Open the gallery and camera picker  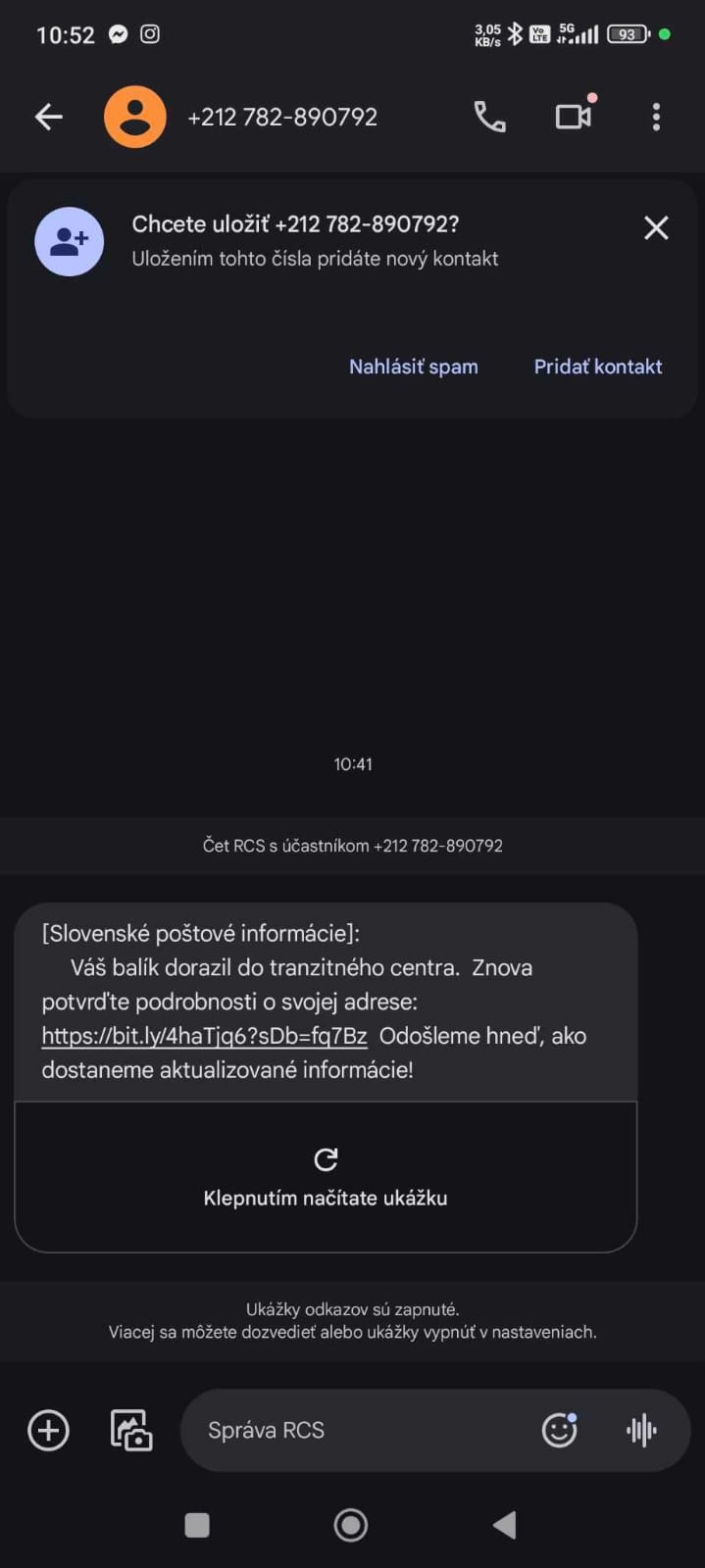point(130,1430)
